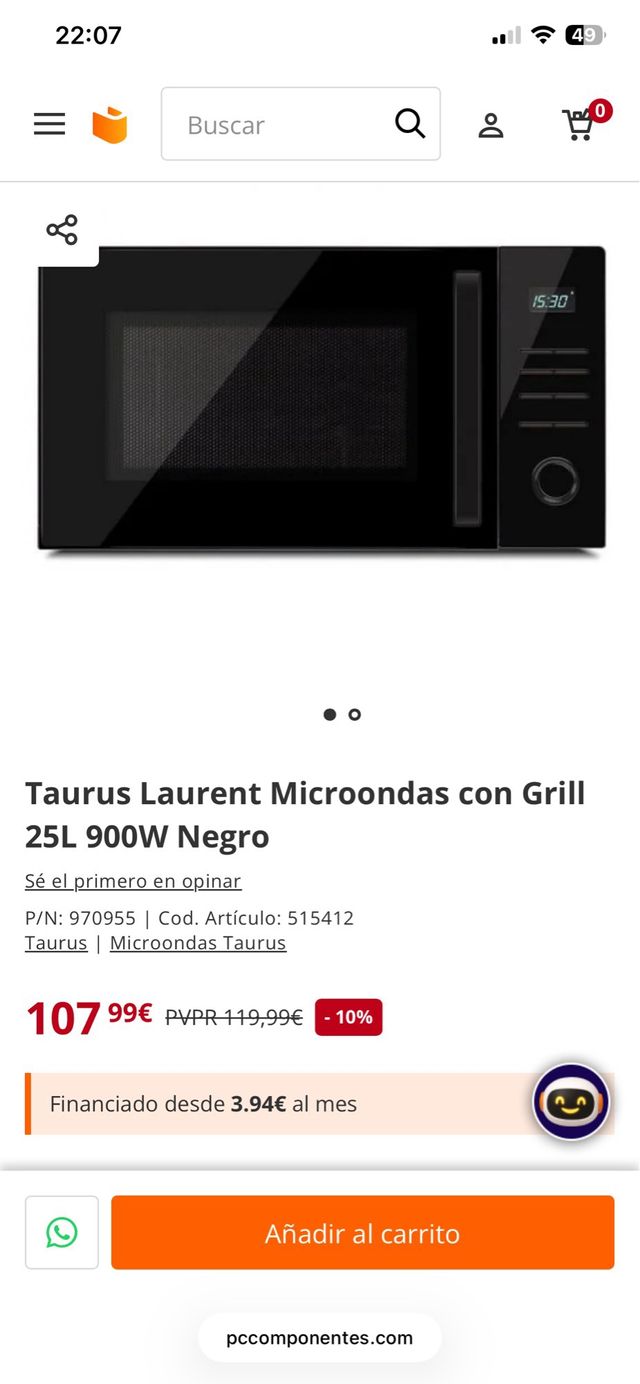Open the microwave product image

[x=321, y=398]
